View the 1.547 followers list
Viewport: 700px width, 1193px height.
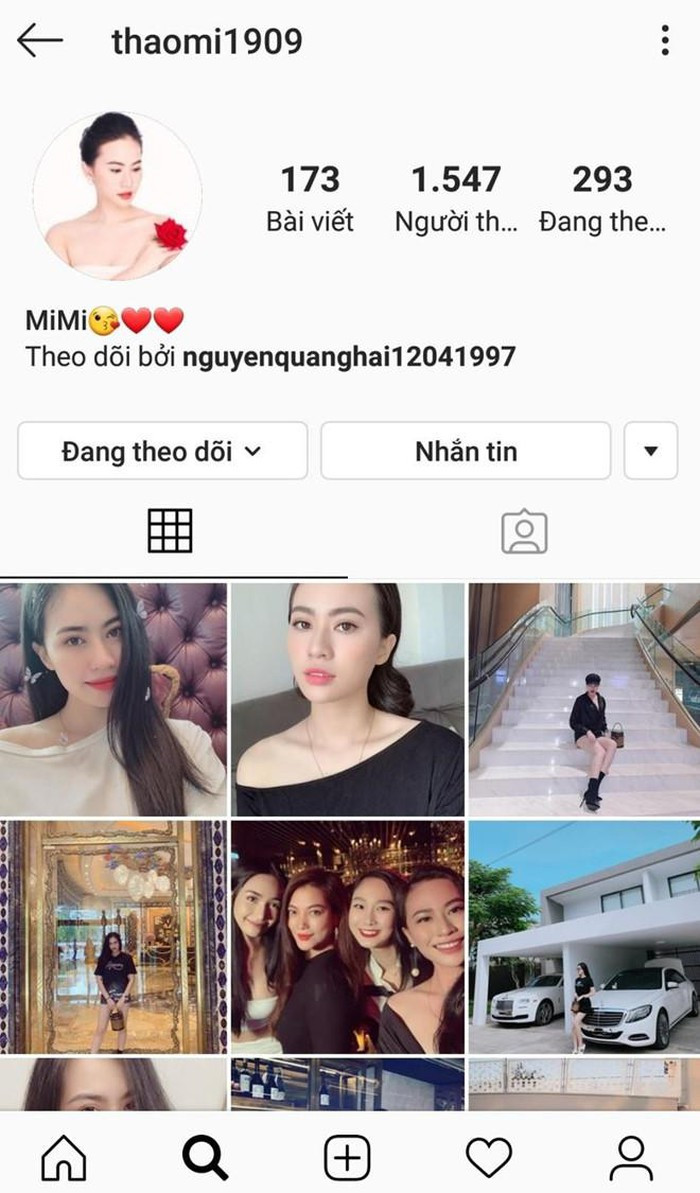click(x=456, y=198)
